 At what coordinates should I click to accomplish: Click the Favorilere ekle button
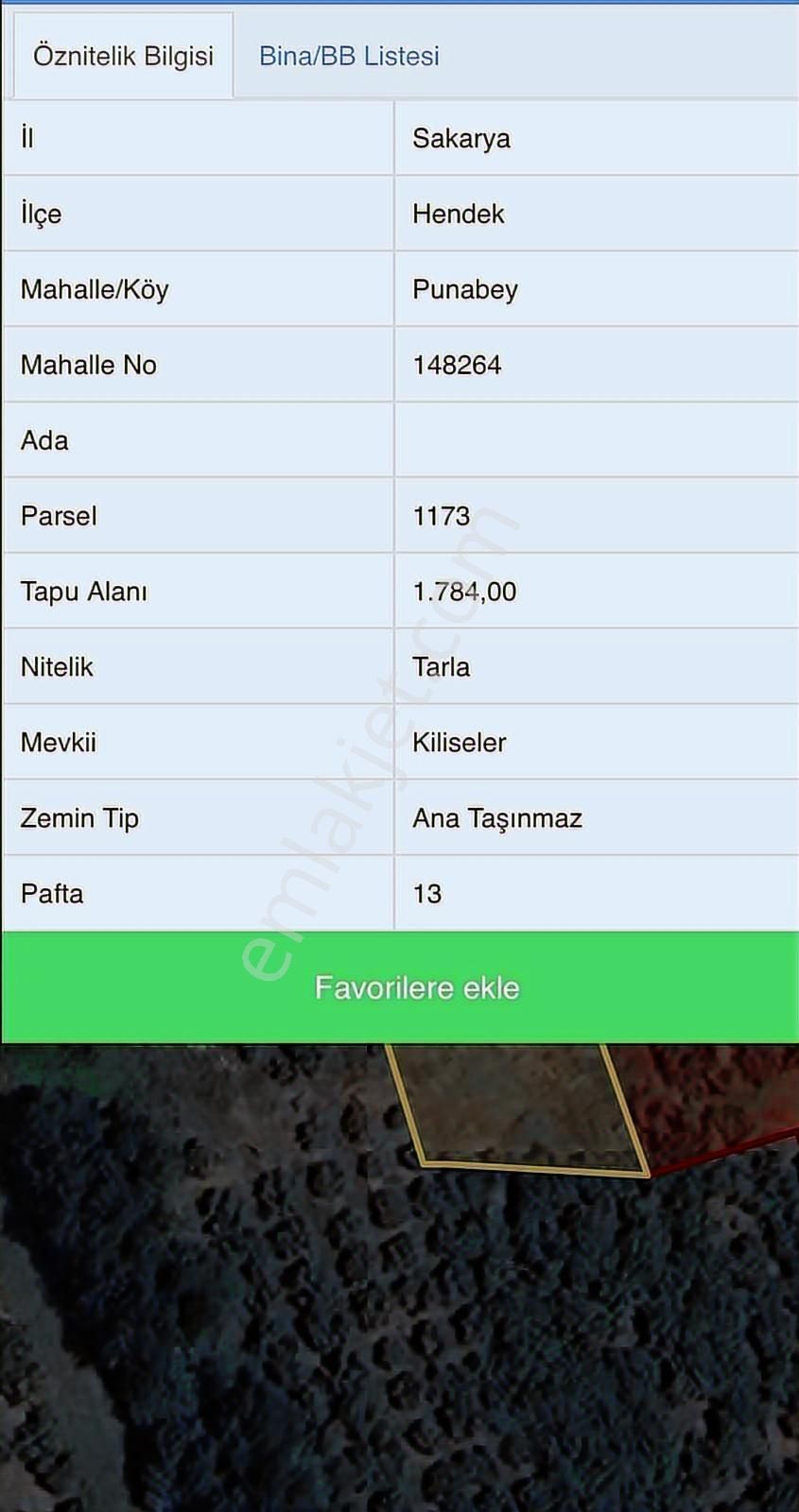(x=417, y=986)
